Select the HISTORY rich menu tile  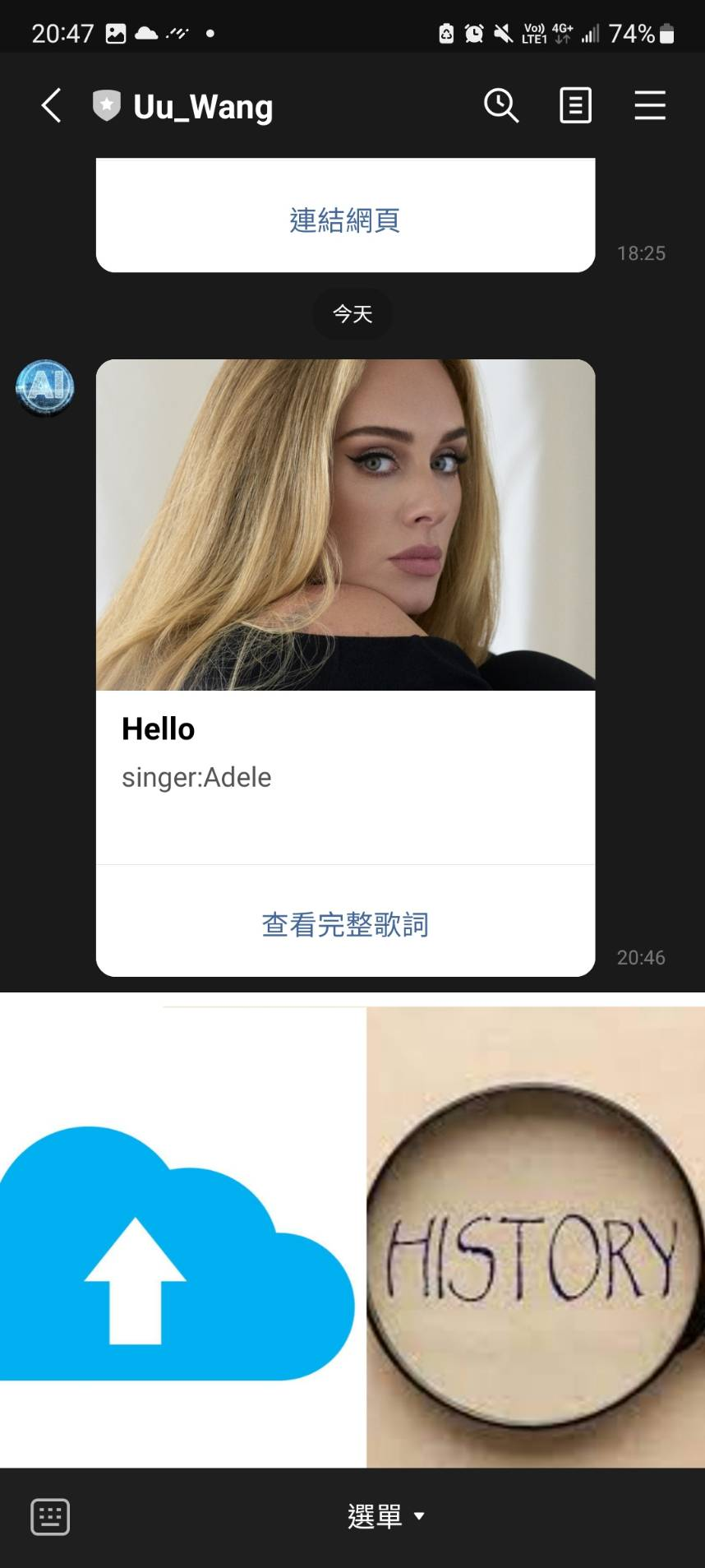point(536,1237)
